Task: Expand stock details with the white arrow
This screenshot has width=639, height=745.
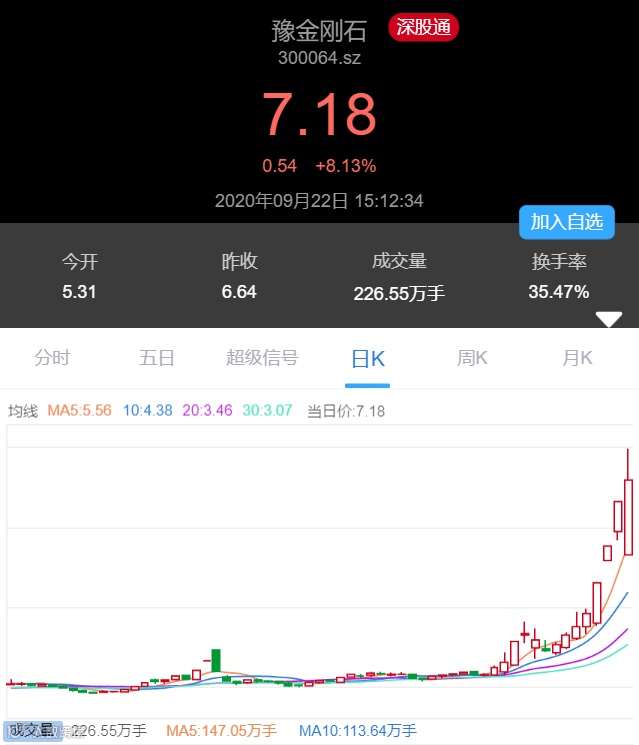Action: click(x=609, y=319)
